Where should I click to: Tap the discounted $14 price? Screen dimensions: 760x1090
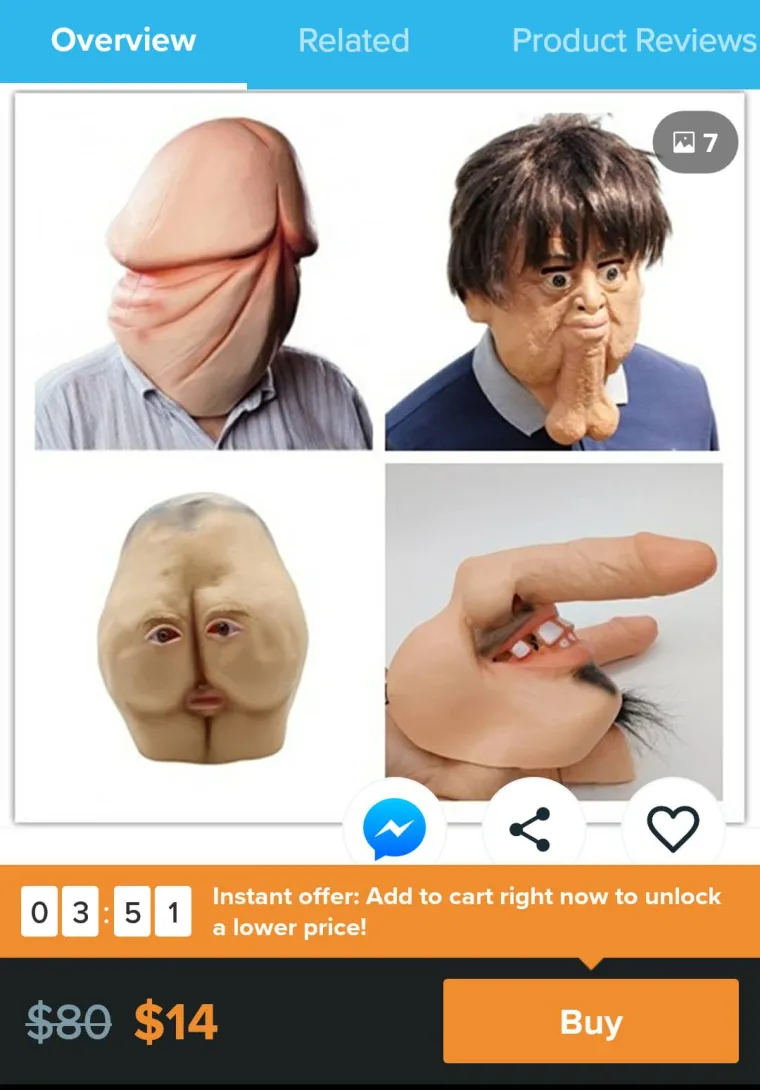pyautogui.click(x=177, y=1020)
